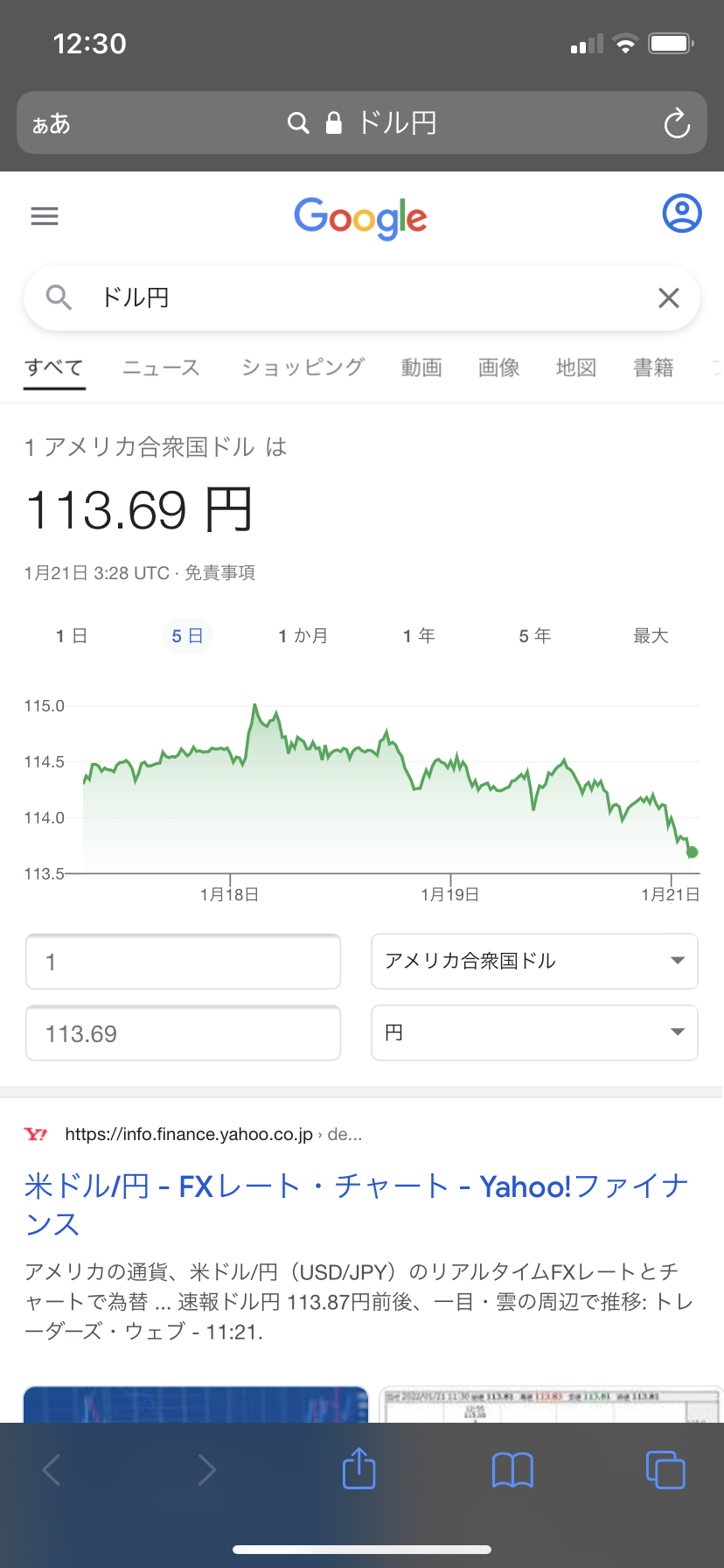Open the アメリカ合衆国ドル currency dropdown
Image resolution: width=724 pixels, height=1568 pixels.
point(534,961)
